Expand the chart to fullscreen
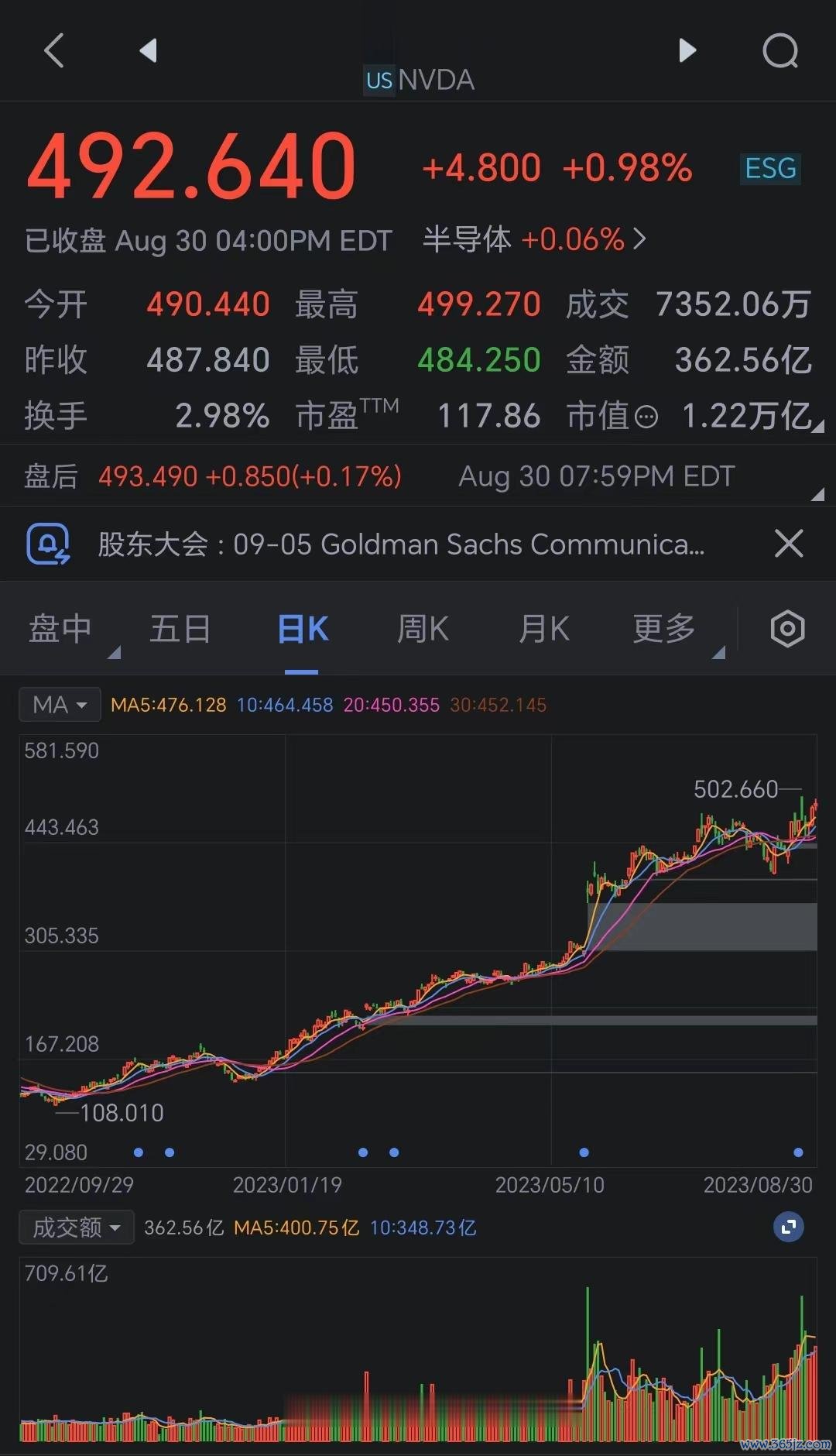This screenshot has height=1456, width=836. pyautogui.click(x=788, y=1227)
